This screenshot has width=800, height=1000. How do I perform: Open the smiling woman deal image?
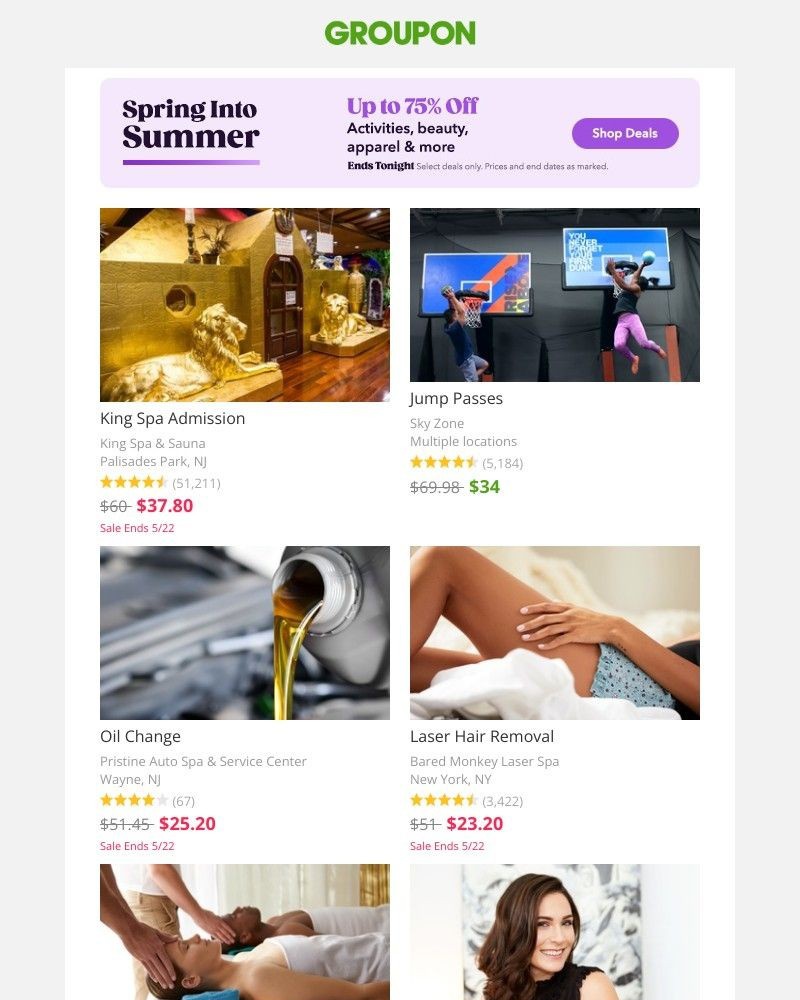(x=555, y=930)
